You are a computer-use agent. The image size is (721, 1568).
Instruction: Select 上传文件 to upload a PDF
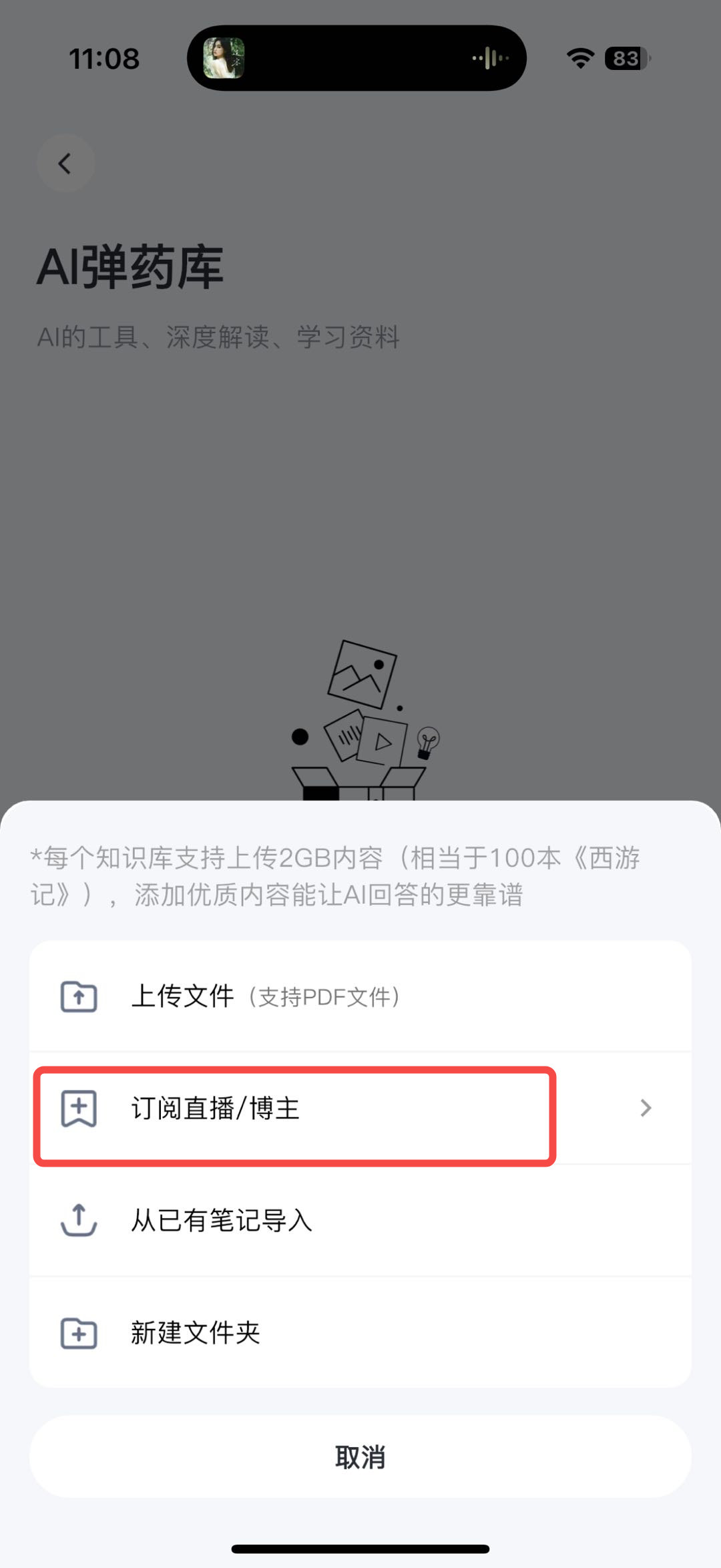point(360,996)
